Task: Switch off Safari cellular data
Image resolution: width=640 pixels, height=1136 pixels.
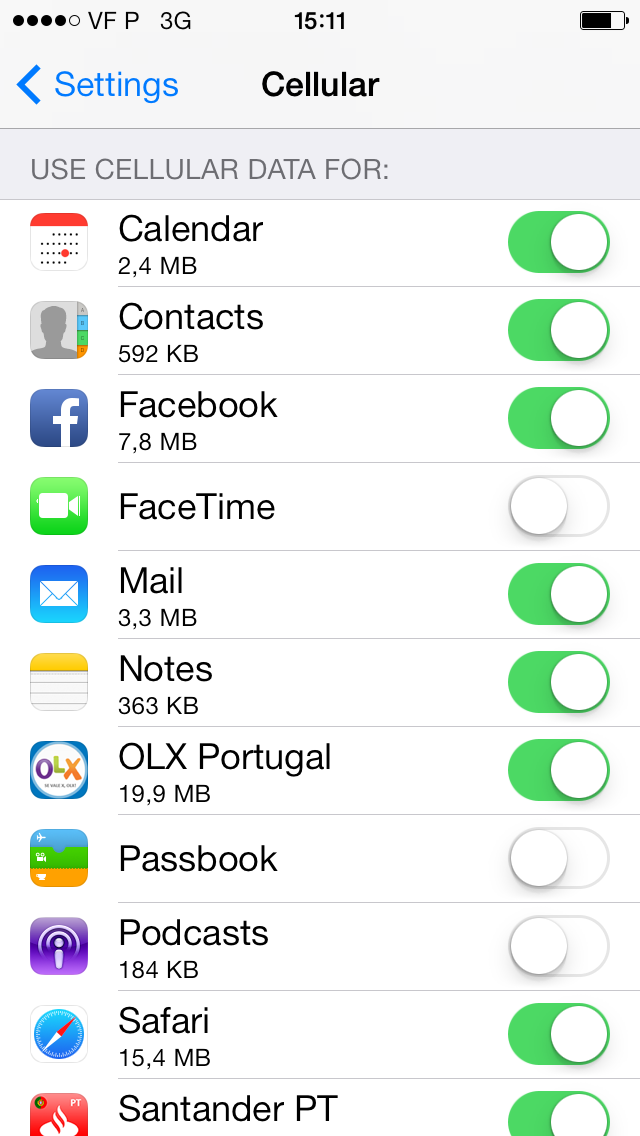Action: coord(559,1034)
